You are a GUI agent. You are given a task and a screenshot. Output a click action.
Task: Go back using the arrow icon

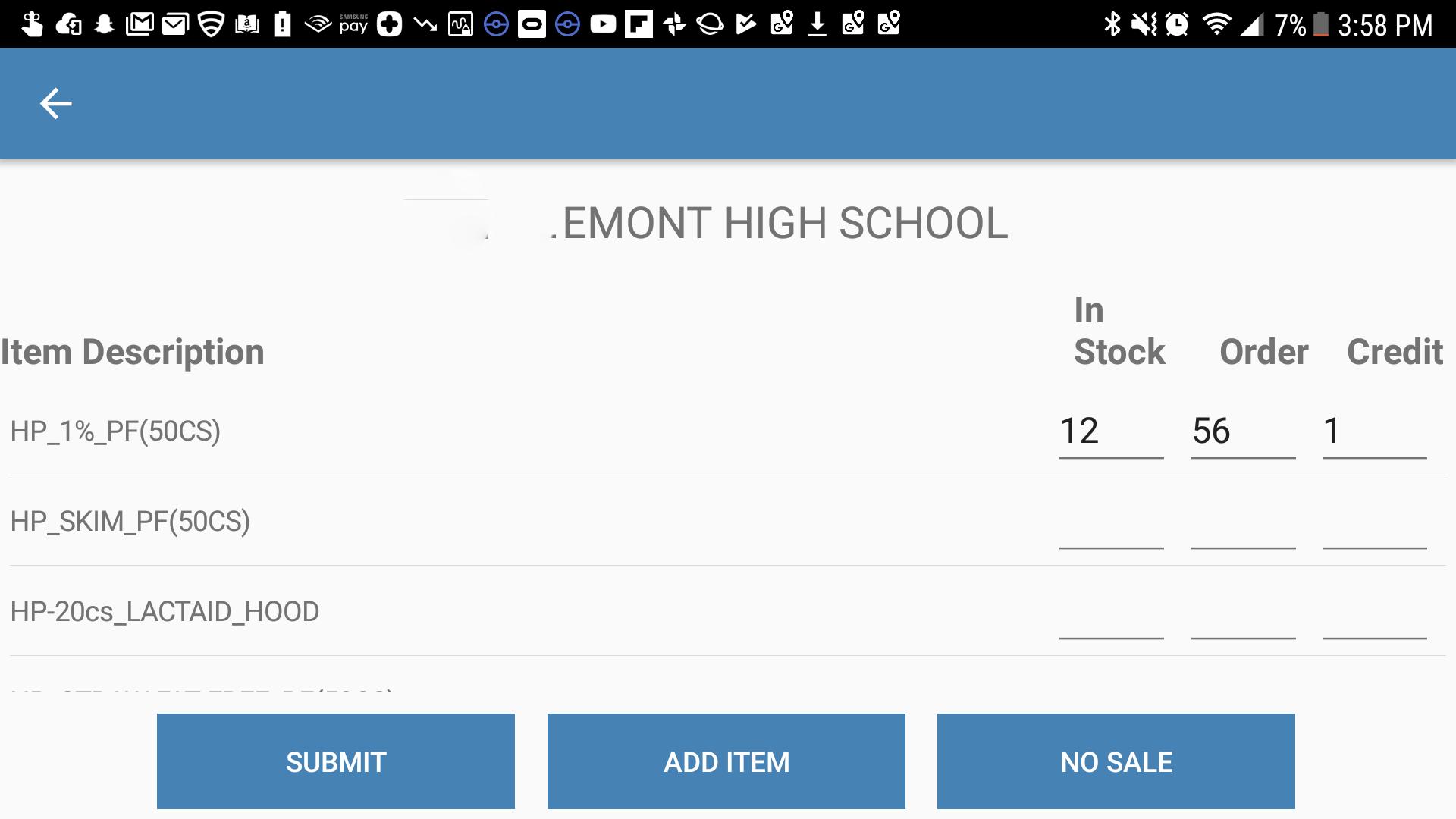point(55,104)
